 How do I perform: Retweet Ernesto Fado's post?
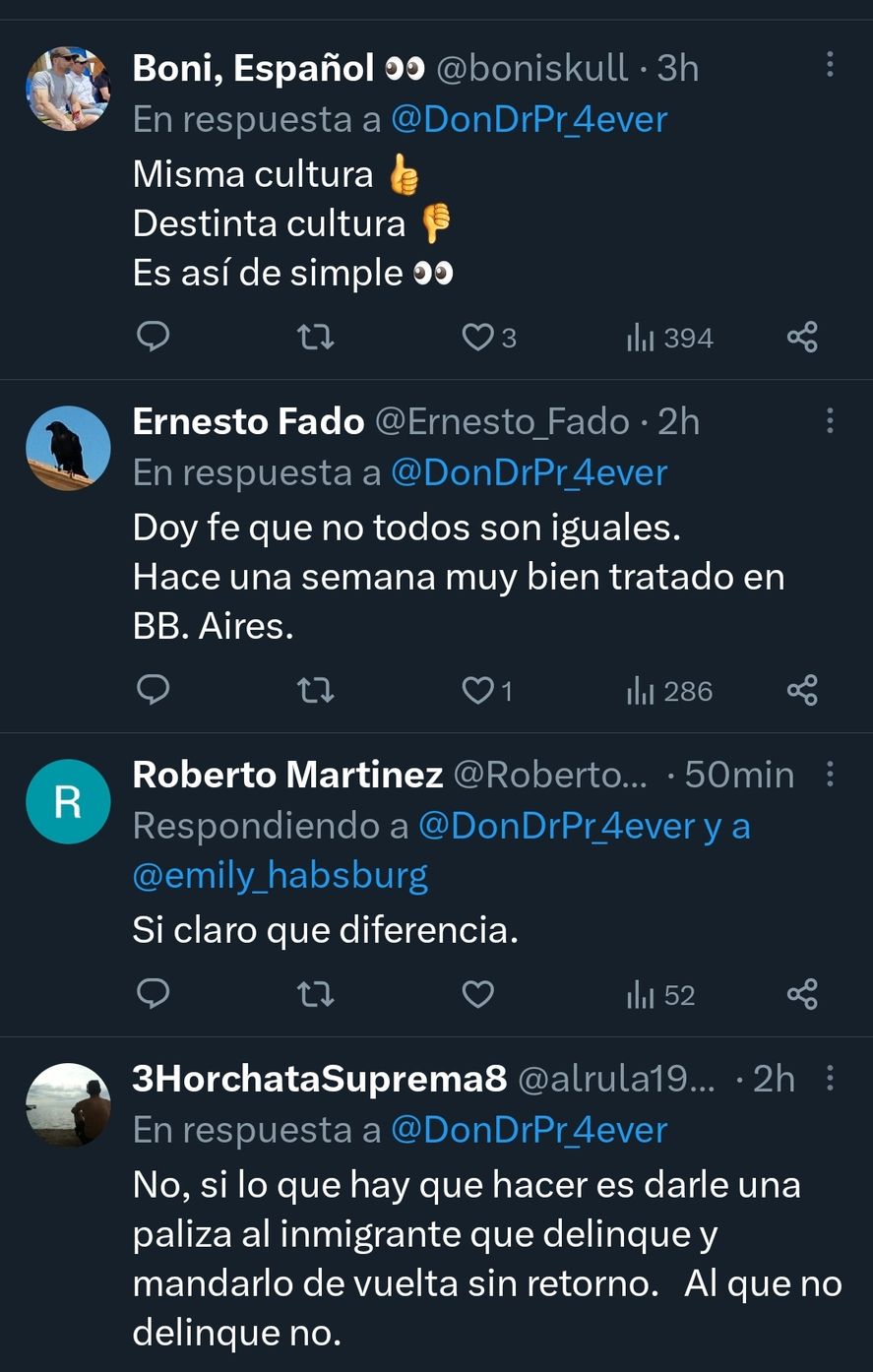(316, 691)
